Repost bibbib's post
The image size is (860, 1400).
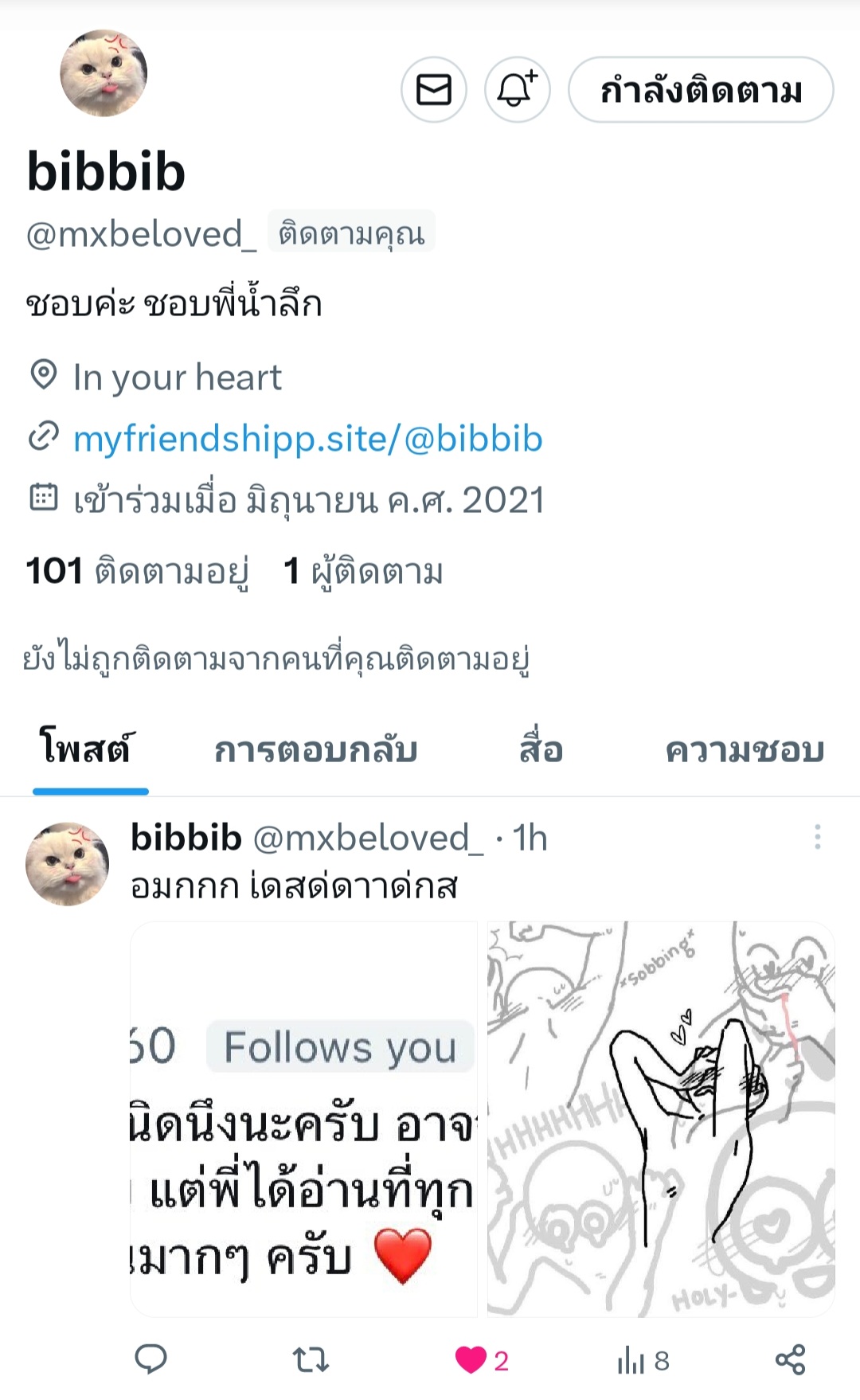click(x=311, y=1359)
